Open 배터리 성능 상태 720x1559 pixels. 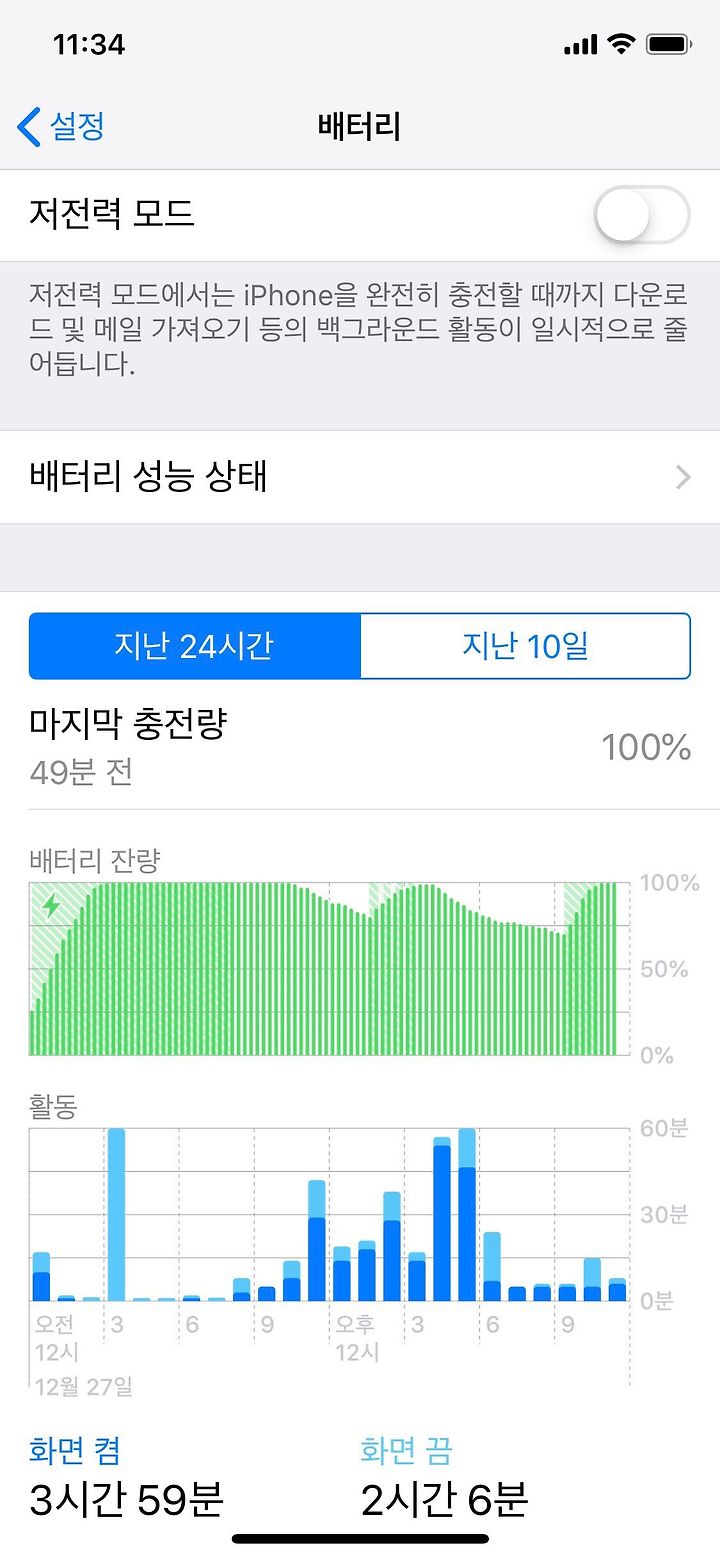360,477
